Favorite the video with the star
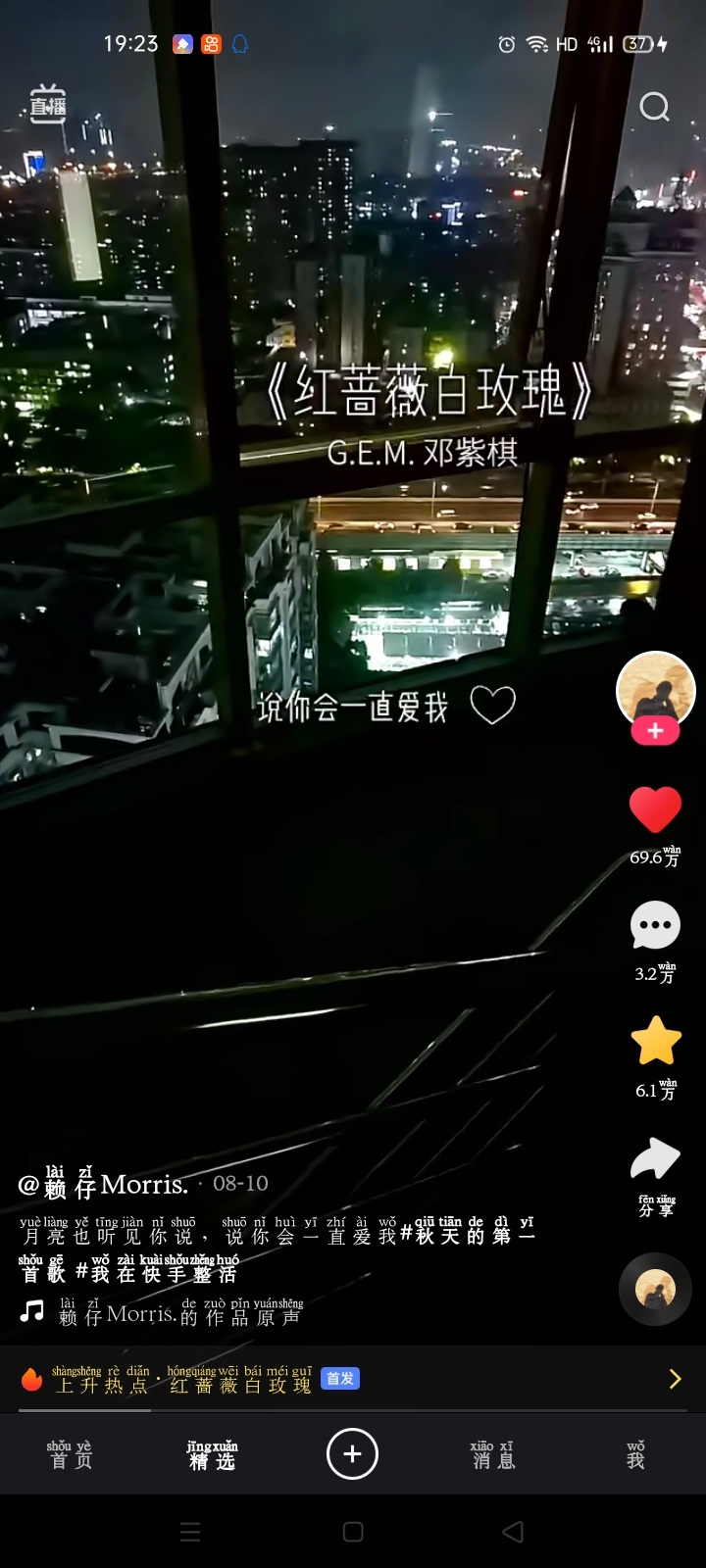706x1568 pixels. [655, 1041]
